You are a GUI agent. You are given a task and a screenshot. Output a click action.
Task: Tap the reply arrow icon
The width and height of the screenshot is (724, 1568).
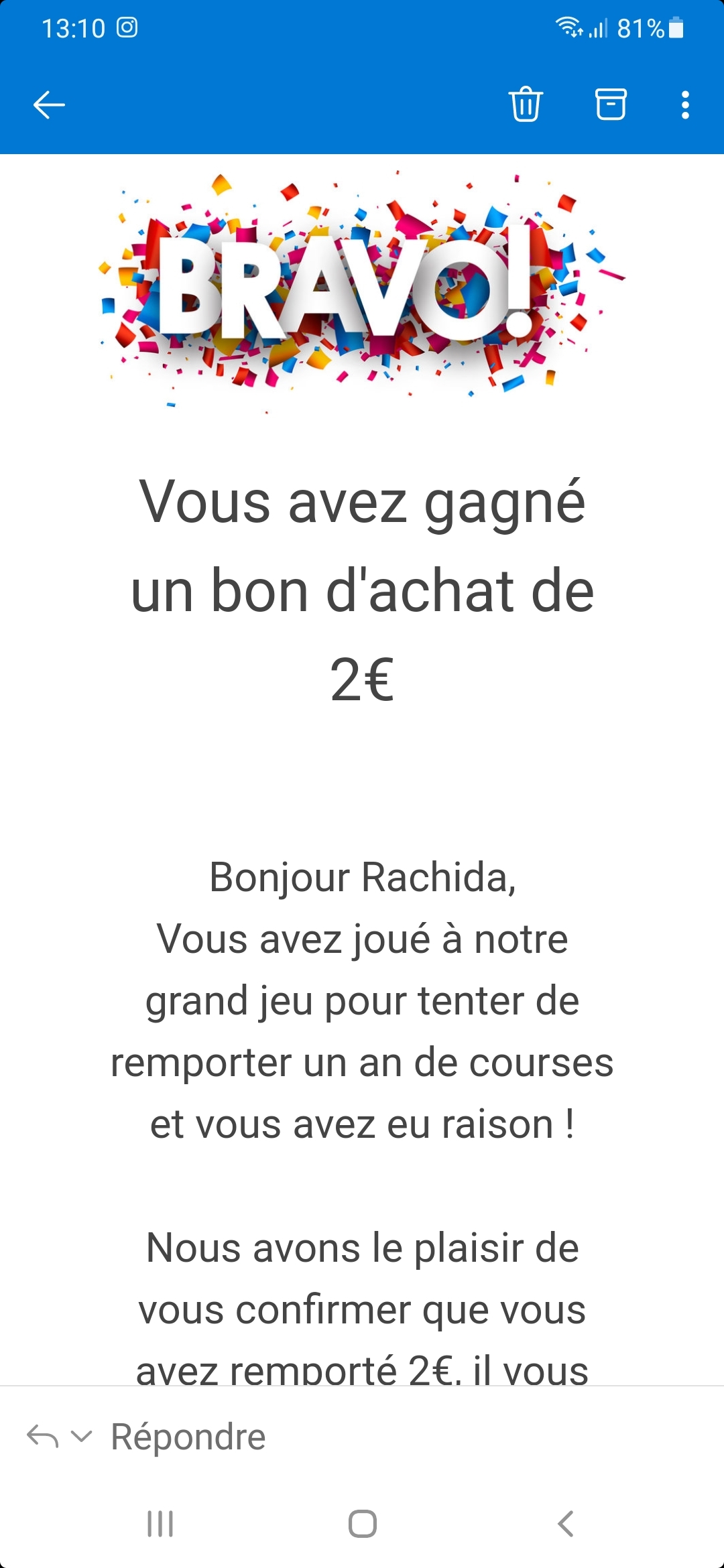click(42, 1436)
